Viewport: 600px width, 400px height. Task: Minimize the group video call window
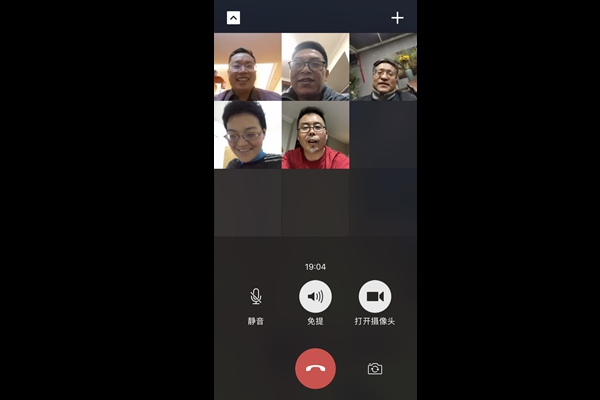(233, 17)
